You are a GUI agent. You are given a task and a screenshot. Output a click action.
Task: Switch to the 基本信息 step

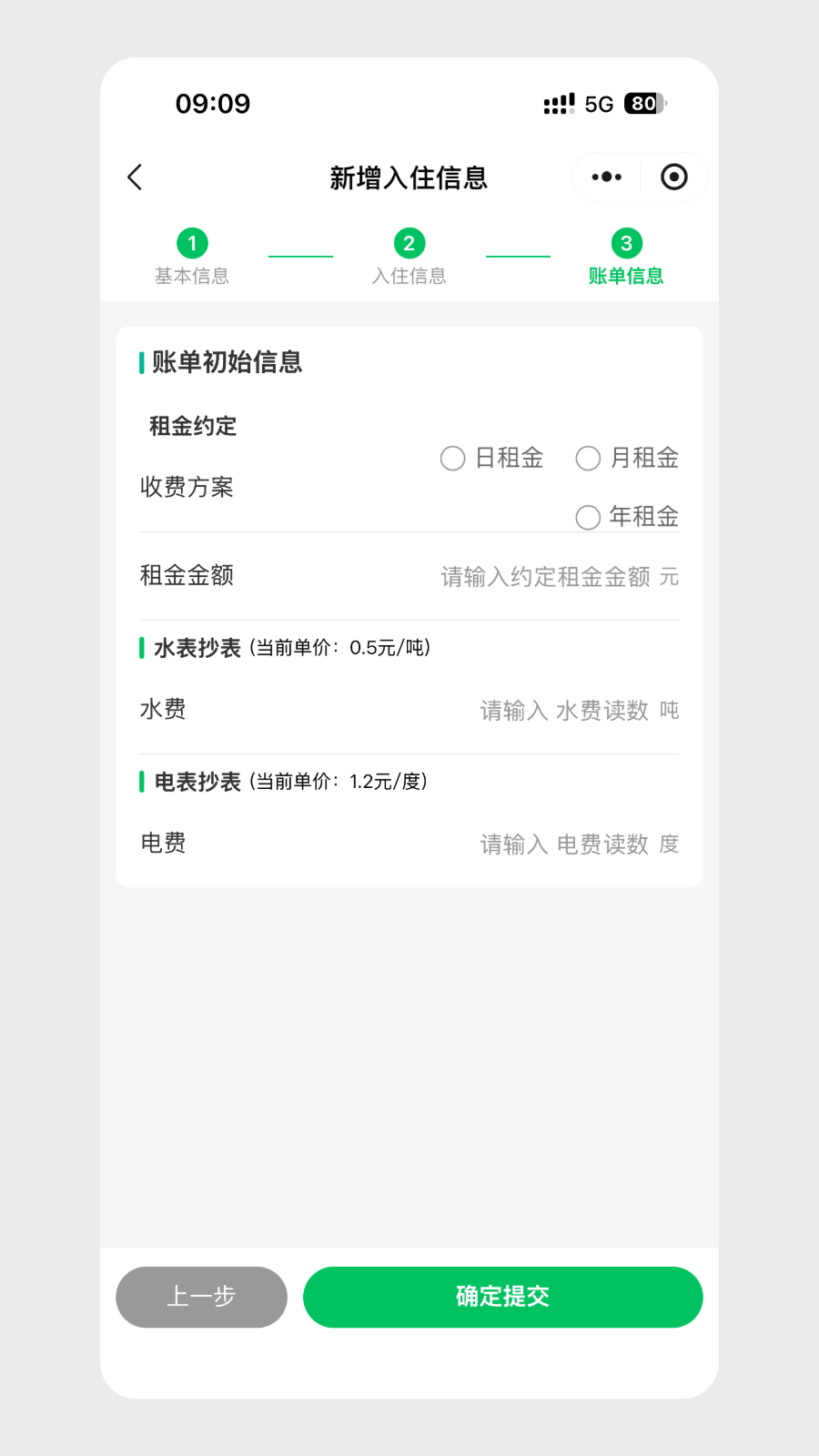point(192,276)
